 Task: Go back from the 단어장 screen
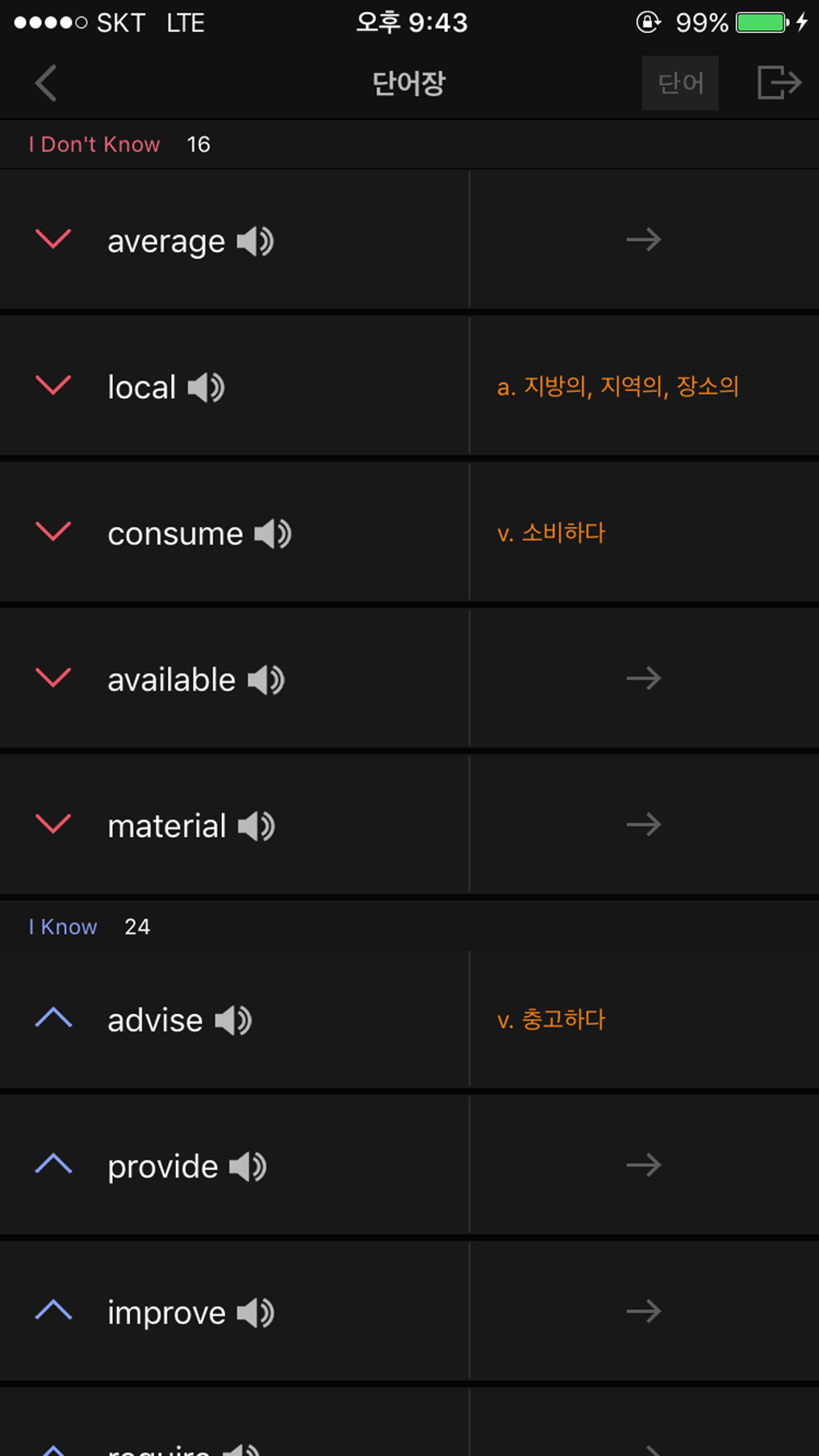[46, 83]
